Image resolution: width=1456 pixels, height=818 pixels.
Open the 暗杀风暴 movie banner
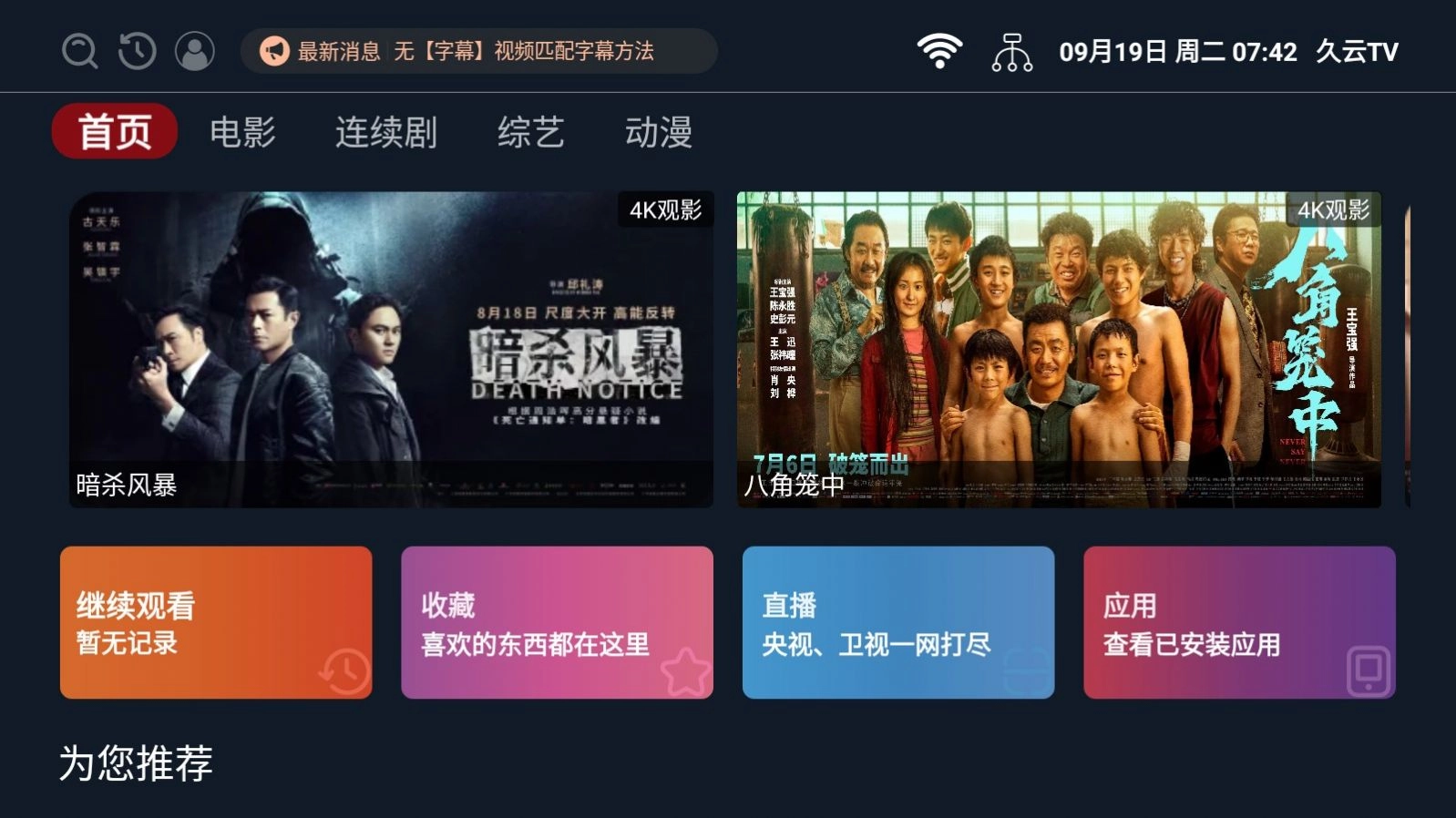click(391, 349)
